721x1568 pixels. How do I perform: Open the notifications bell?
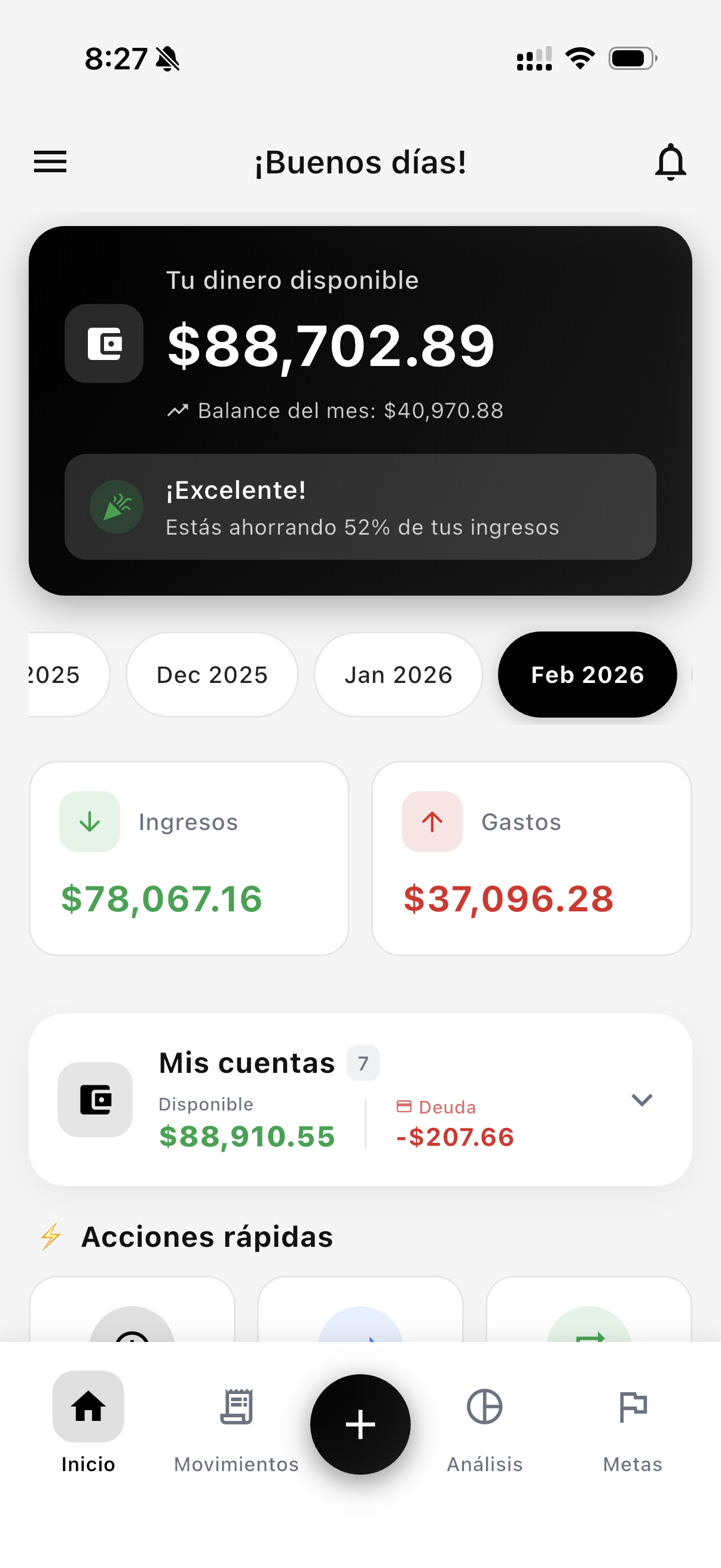670,162
